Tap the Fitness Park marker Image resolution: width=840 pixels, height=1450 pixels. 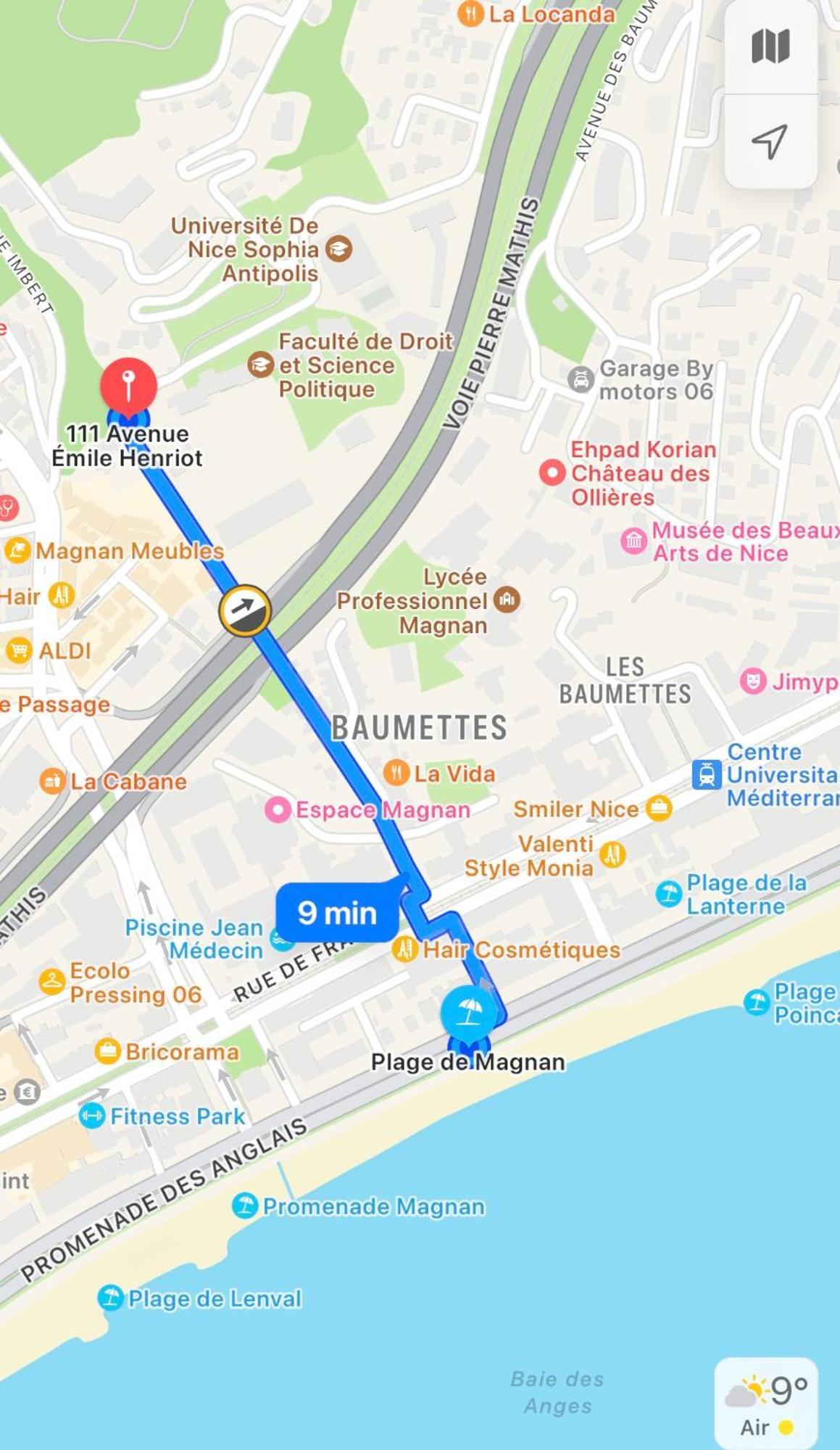coord(92,1116)
